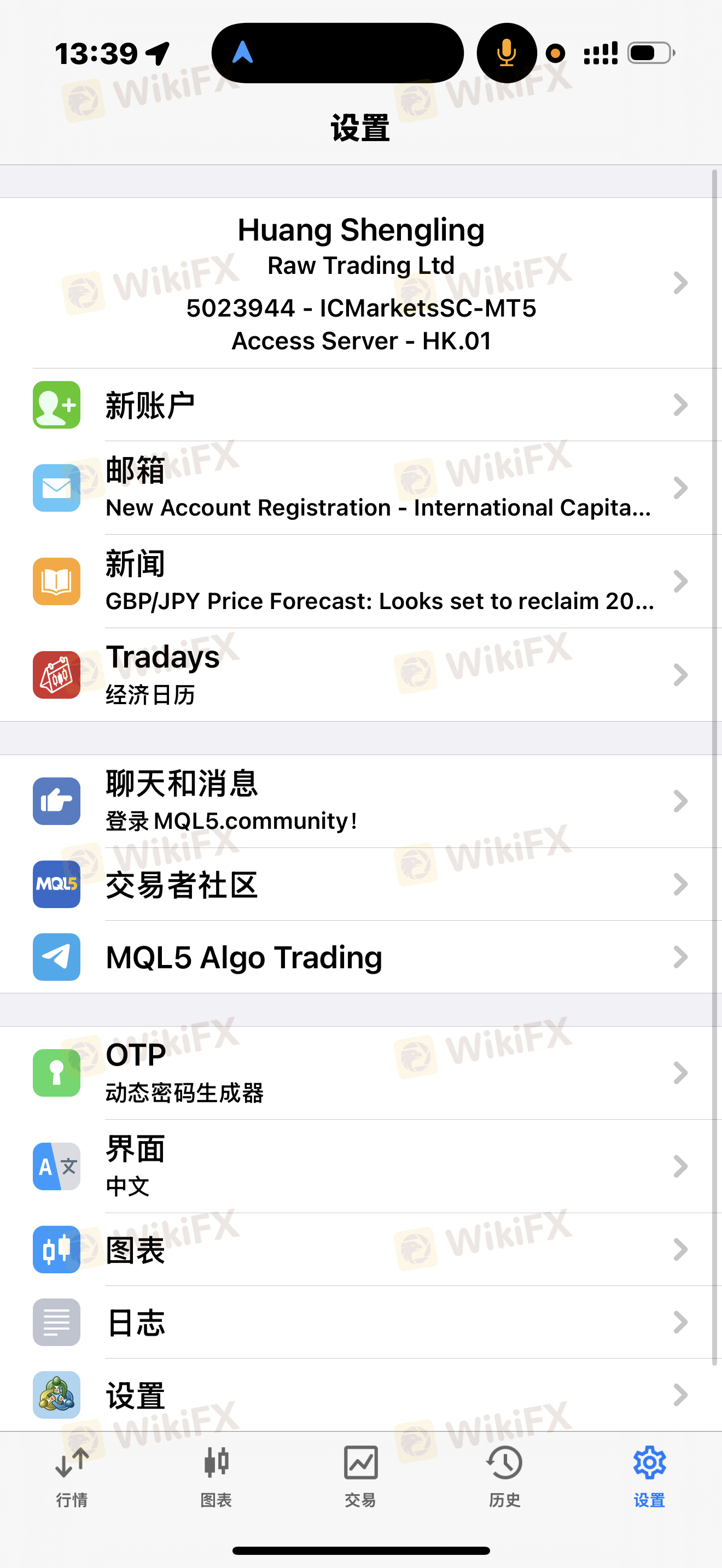This screenshot has height=1568, width=722.
Task: Open the 新账户 row
Action: pos(361,405)
